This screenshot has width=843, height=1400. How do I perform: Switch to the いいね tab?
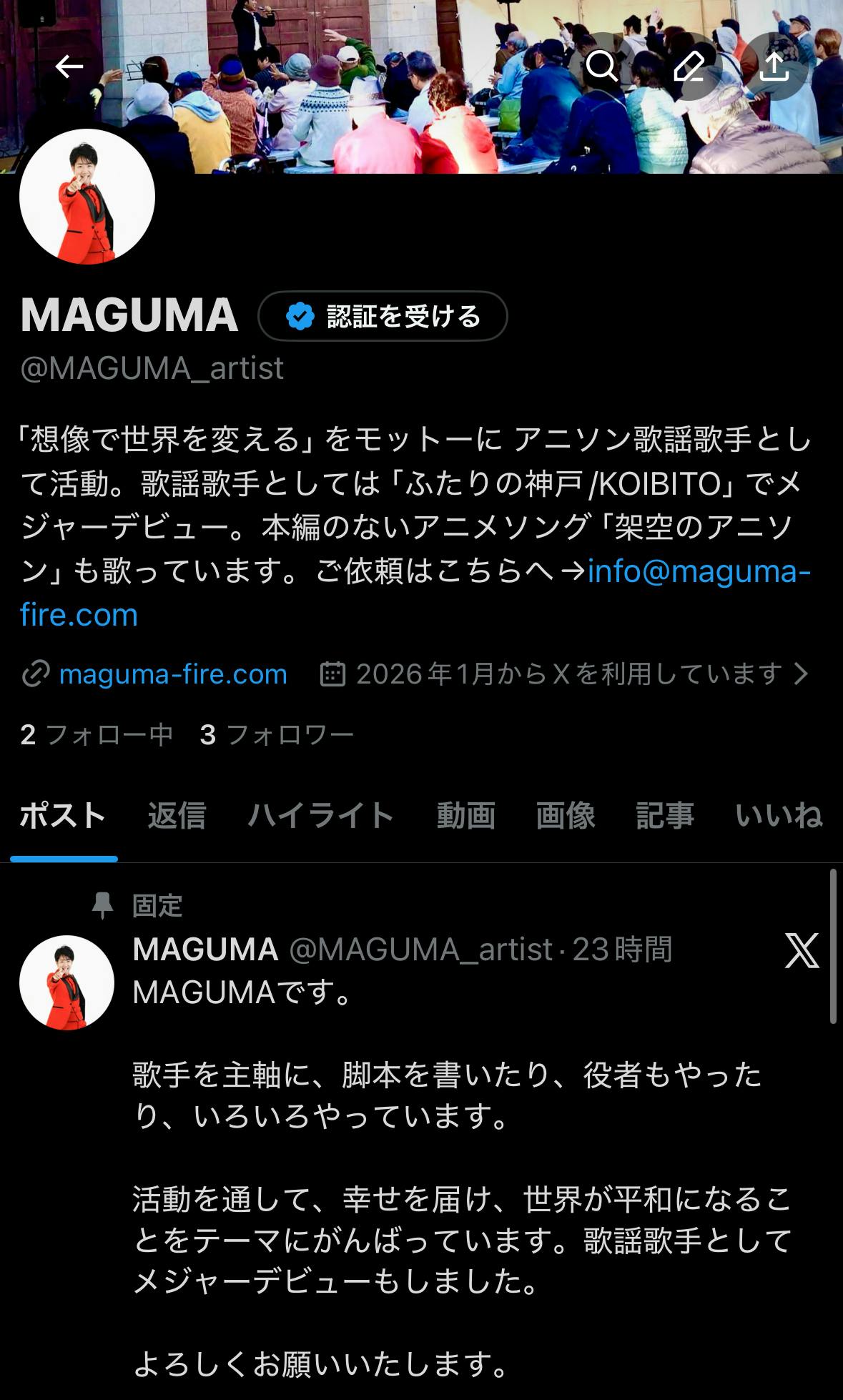click(x=779, y=816)
